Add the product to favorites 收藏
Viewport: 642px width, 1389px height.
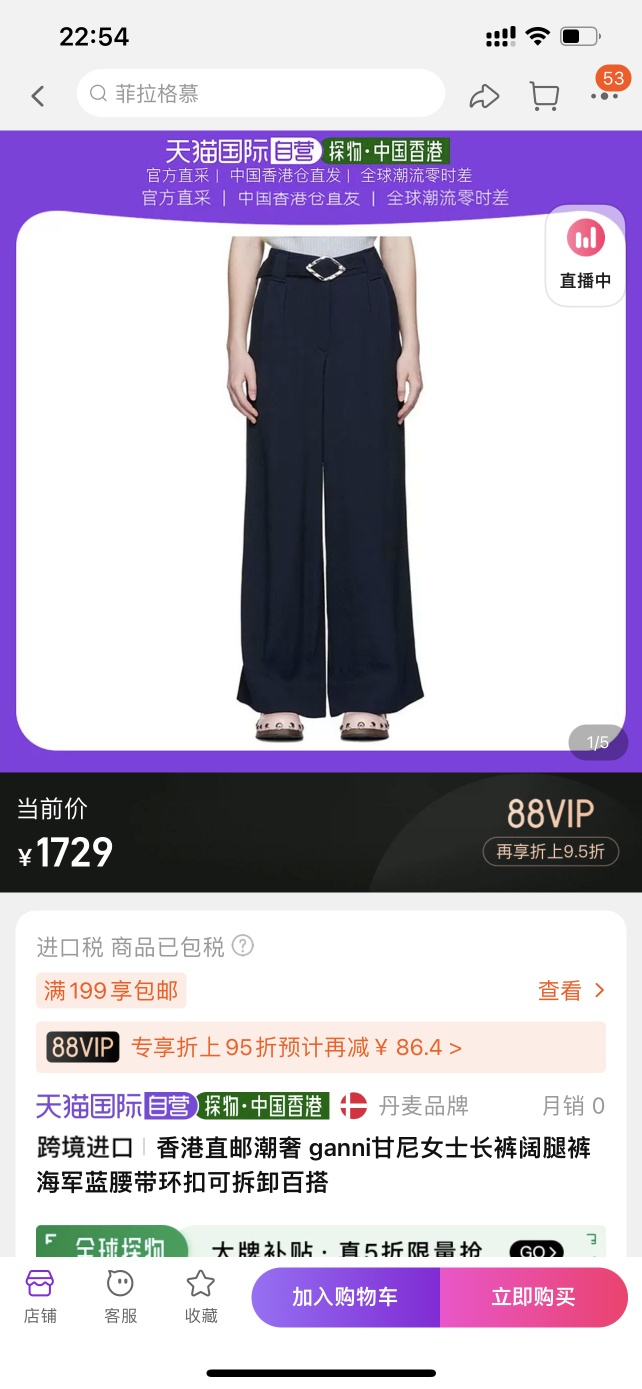point(201,1296)
